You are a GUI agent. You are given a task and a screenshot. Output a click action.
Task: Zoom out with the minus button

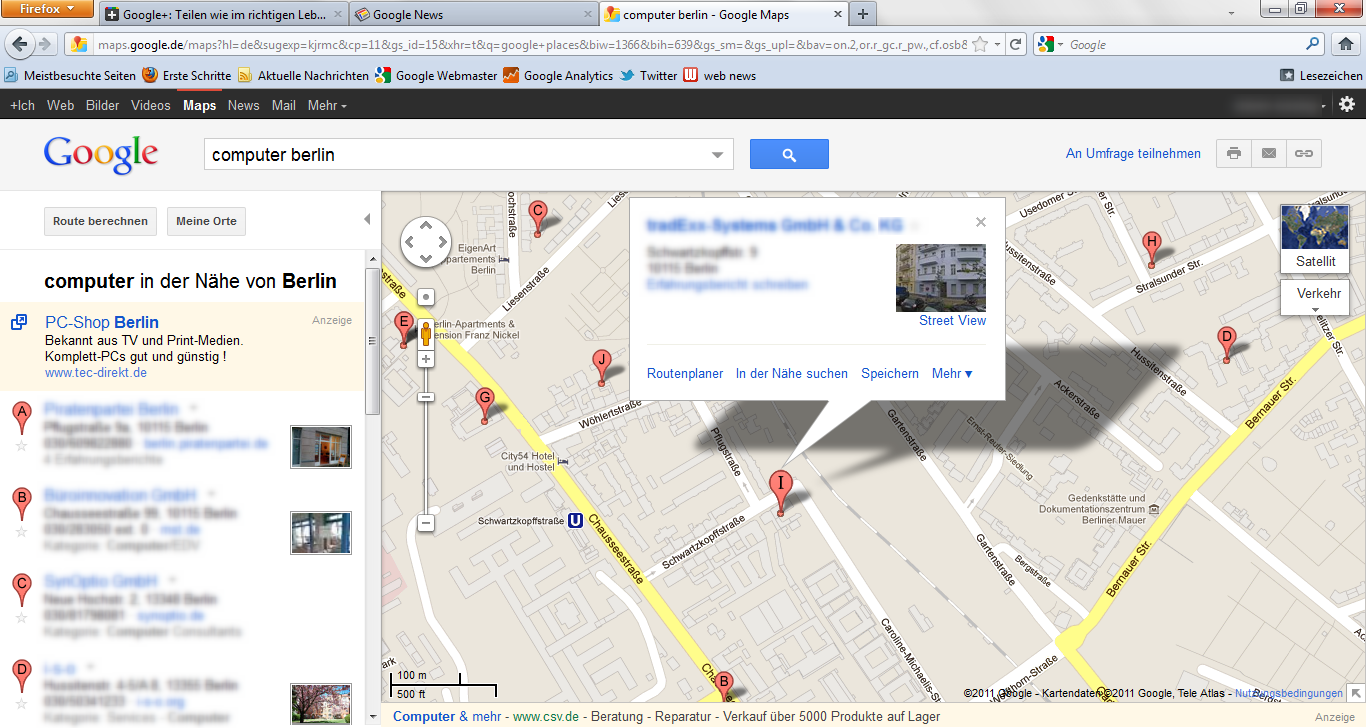426,522
